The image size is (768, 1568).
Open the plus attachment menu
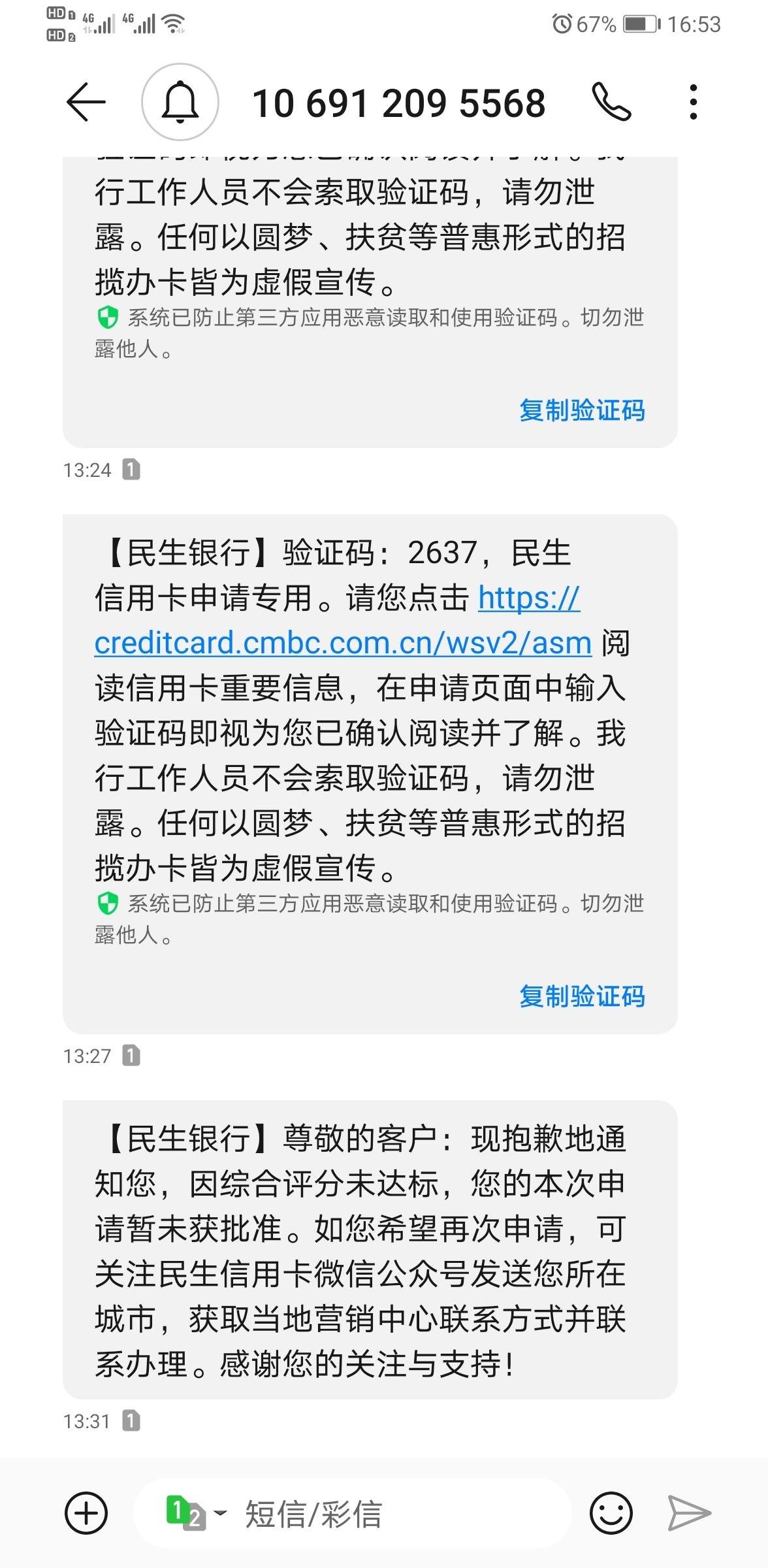pyautogui.click(x=86, y=1513)
